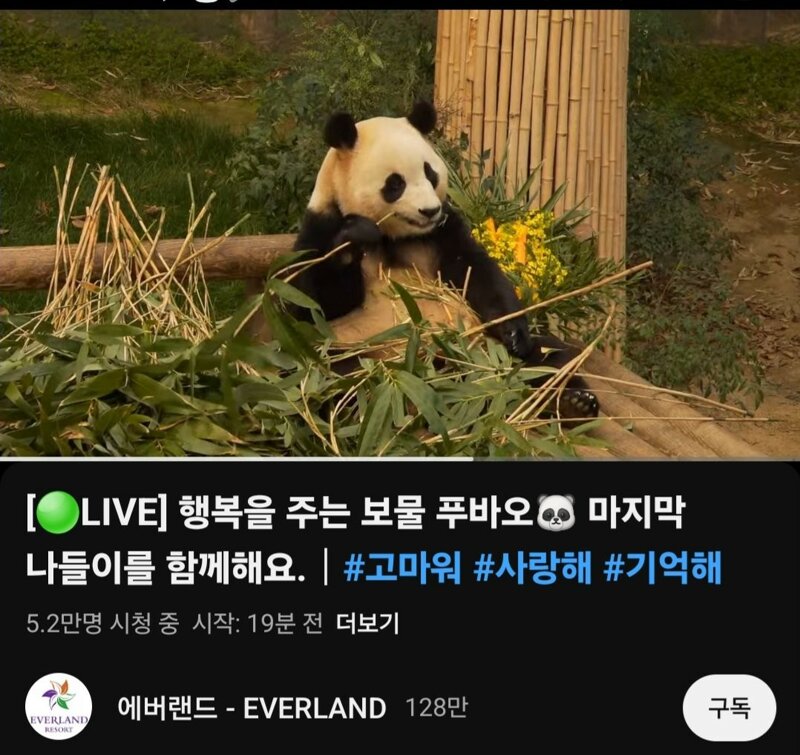Tap the Everland Resort channel avatar
The height and width of the screenshot is (755, 800).
pyautogui.click(x=58, y=708)
